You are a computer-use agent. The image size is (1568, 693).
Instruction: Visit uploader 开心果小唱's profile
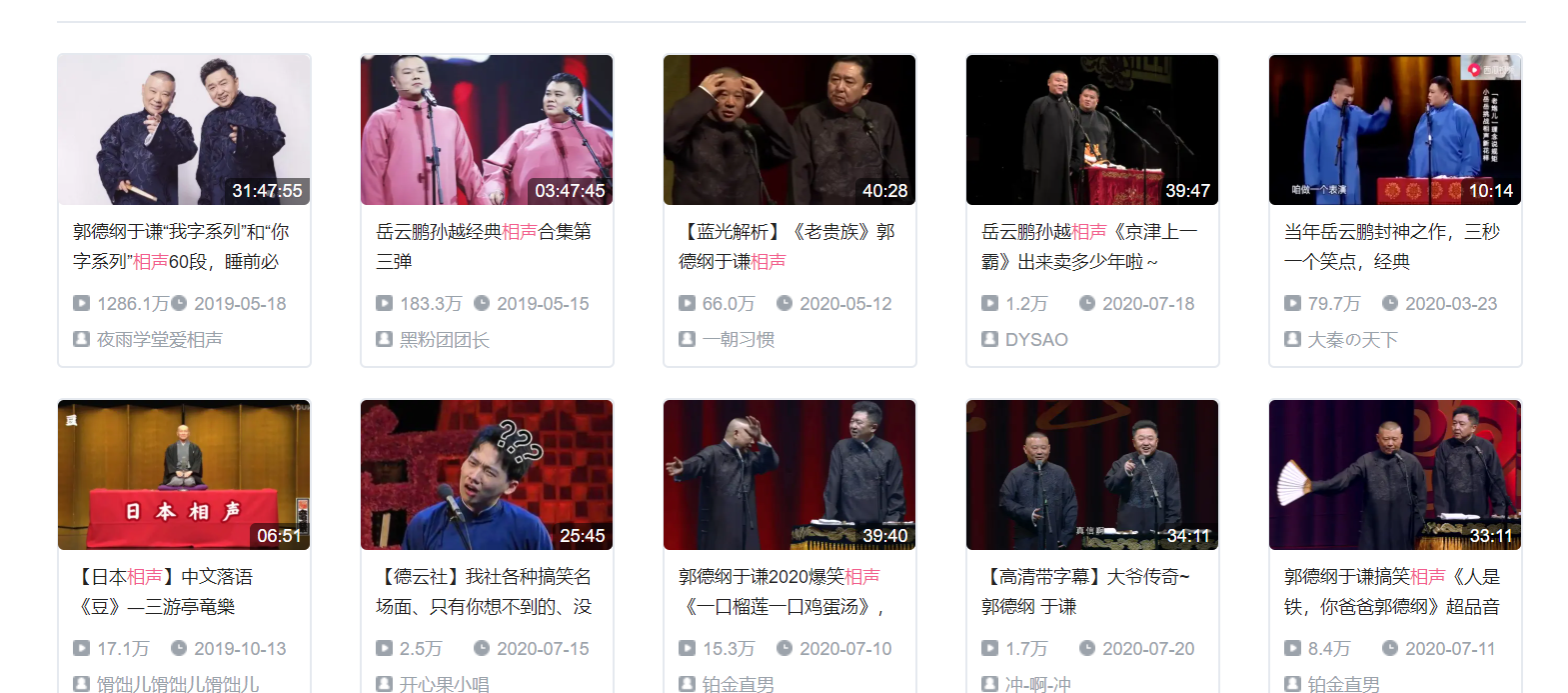[445, 684]
